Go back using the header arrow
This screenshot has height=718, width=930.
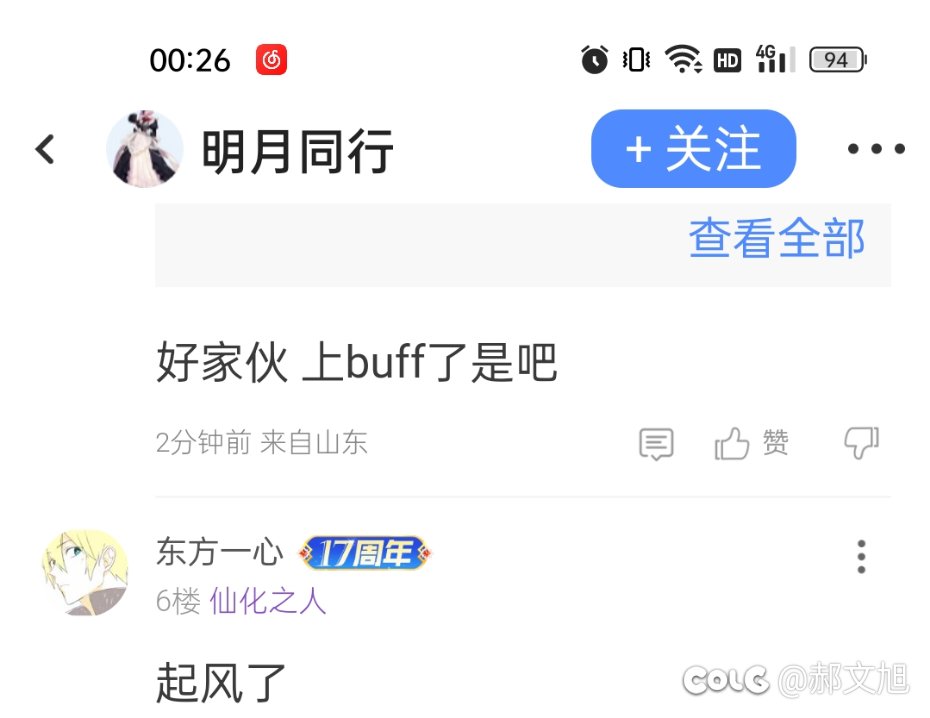coord(45,150)
